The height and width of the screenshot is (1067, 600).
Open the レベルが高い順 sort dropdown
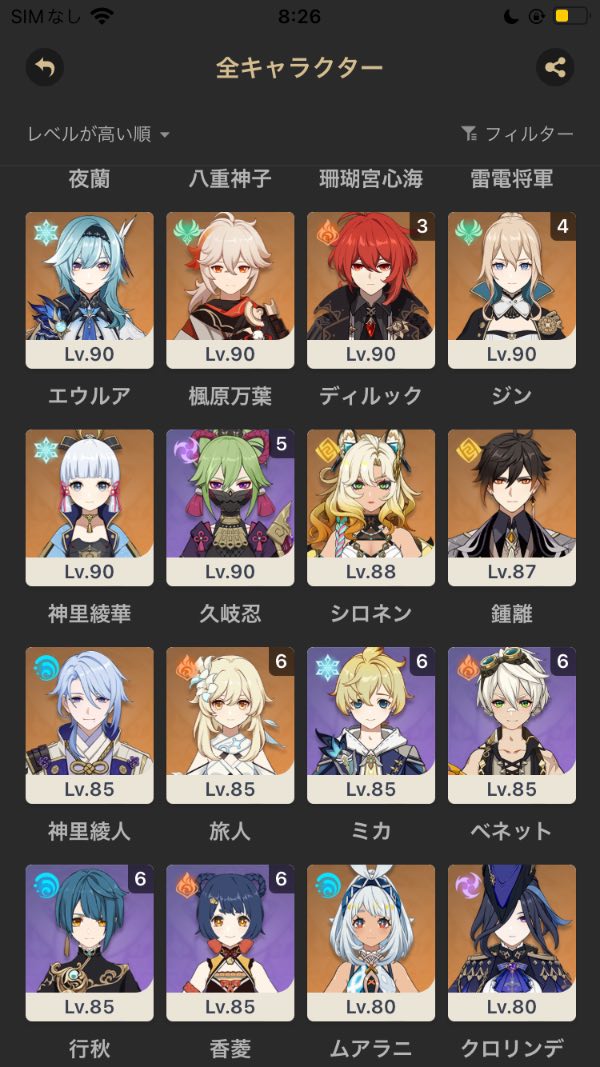coord(98,134)
